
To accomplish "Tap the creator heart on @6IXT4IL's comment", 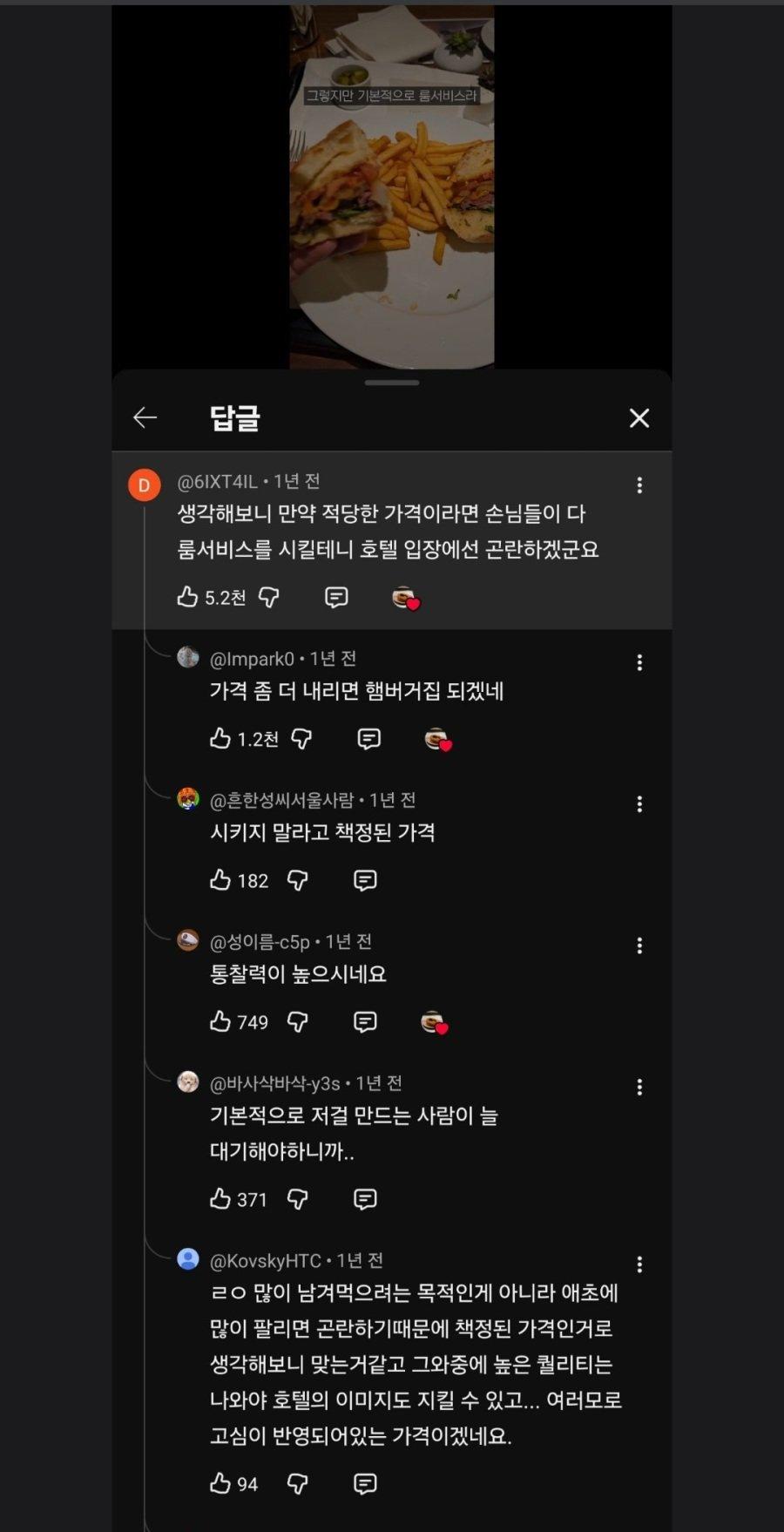I will click(x=406, y=599).
